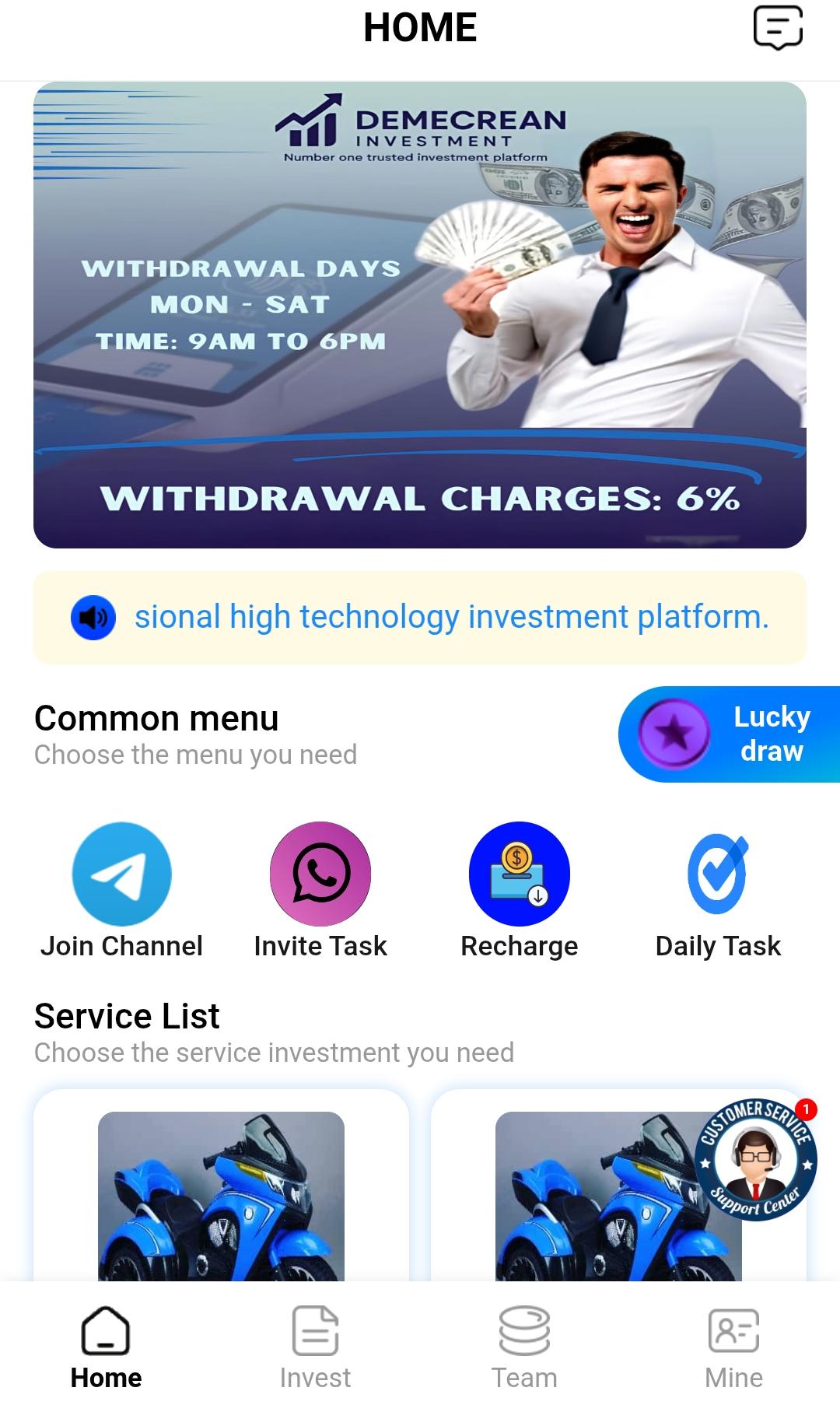Open the Daily Task shortcut
840x1412 pixels.
pyautogui.click(x=718, y=890)
